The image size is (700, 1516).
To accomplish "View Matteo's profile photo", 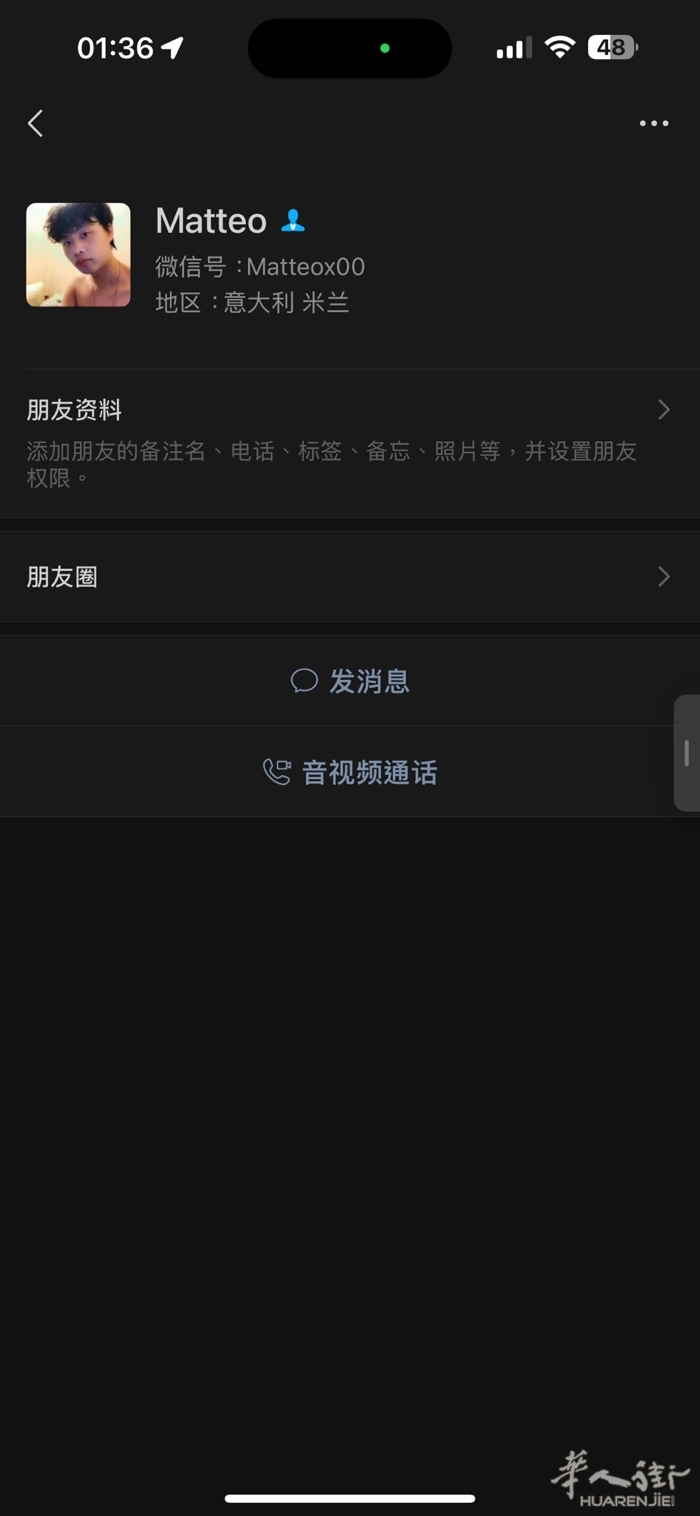I will tap(78, 254).
